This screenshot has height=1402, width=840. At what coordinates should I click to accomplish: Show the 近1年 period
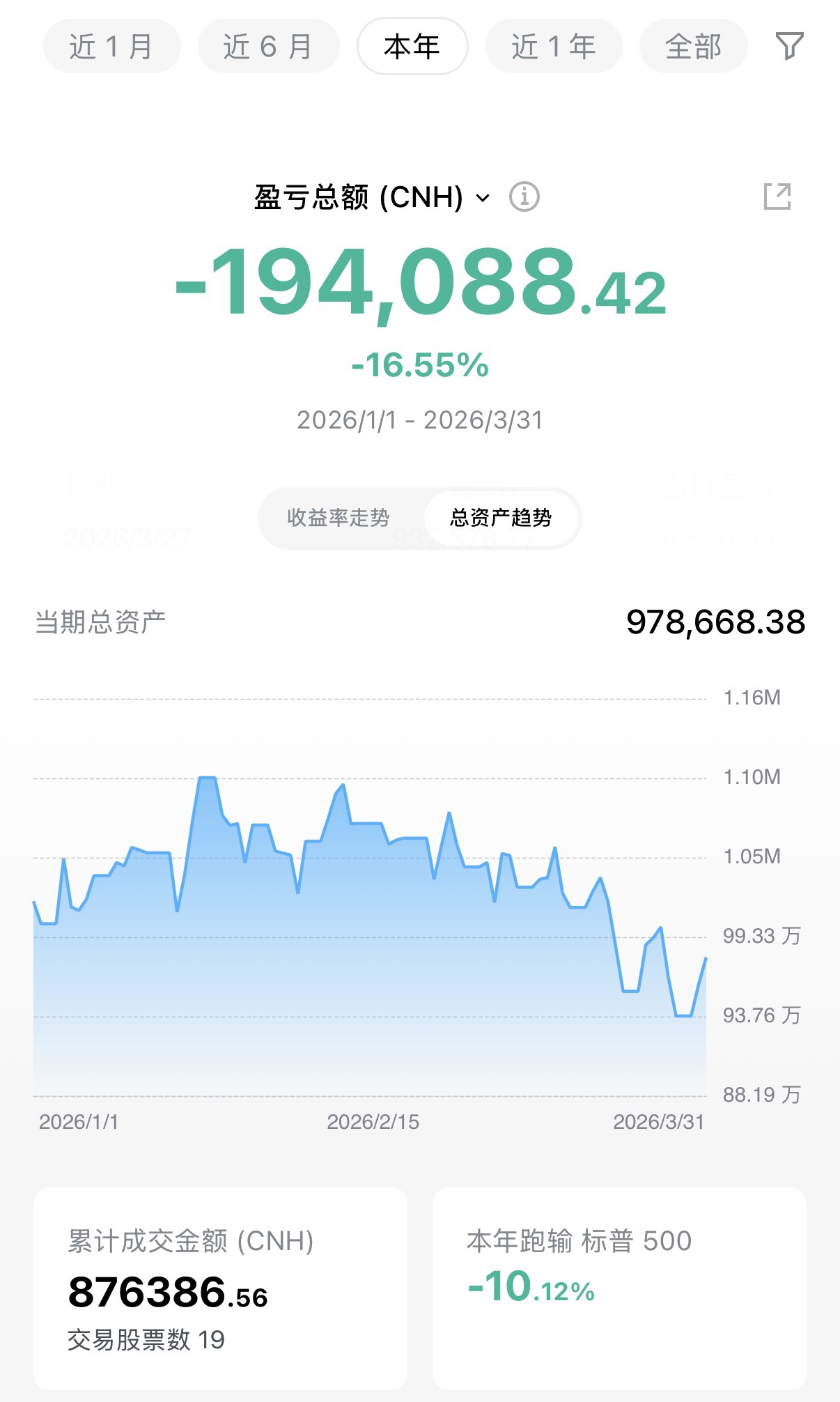(554, 47)
